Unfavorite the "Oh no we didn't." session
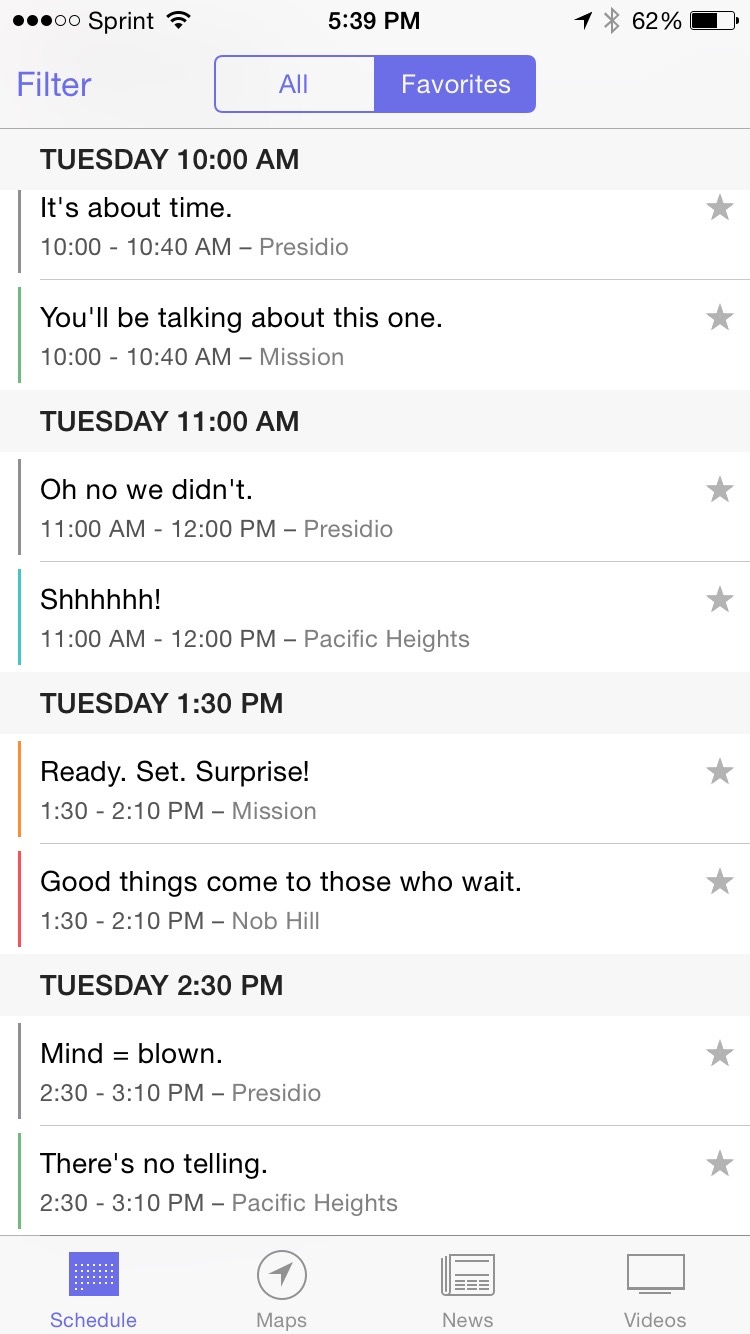 pyautogui.click(x=720, y=490)
